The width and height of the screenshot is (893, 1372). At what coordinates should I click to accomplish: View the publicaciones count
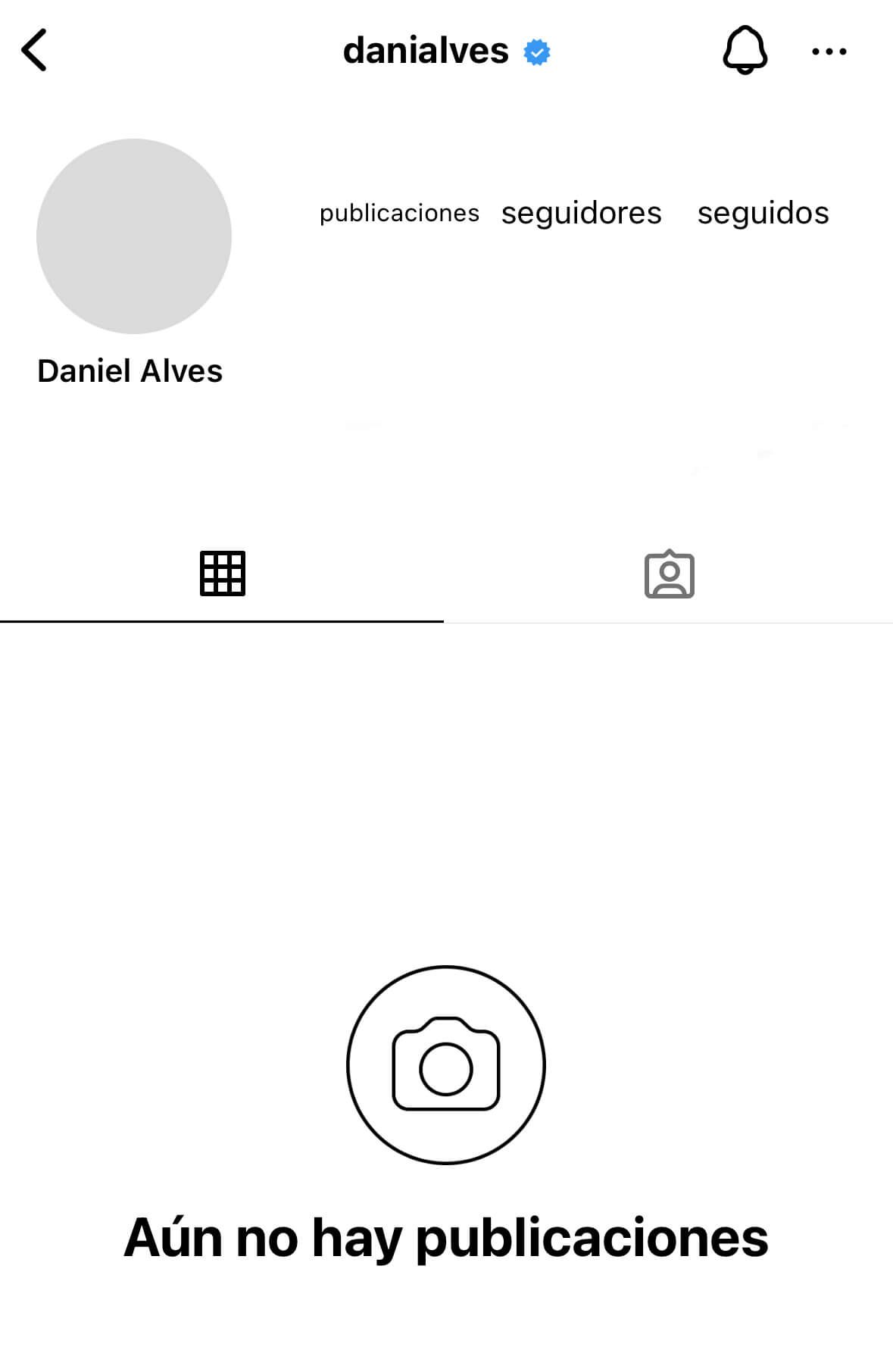coord(399,213)
